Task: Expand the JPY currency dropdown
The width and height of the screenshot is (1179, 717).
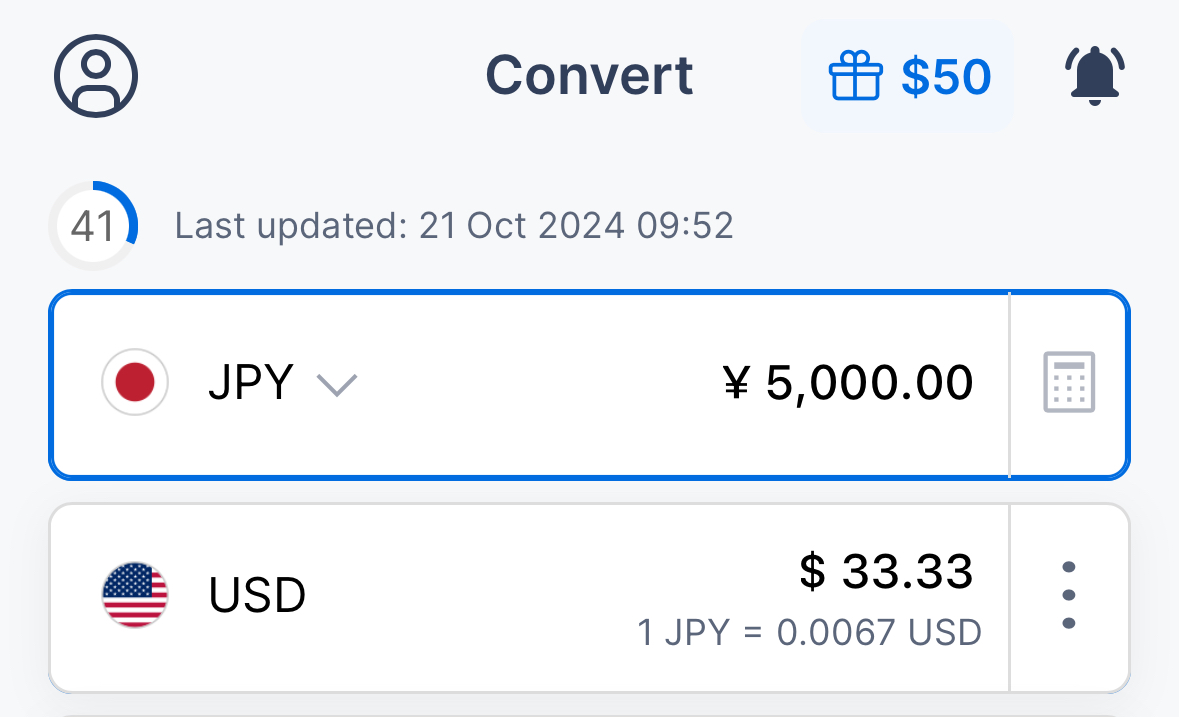Action: (336, 384)
